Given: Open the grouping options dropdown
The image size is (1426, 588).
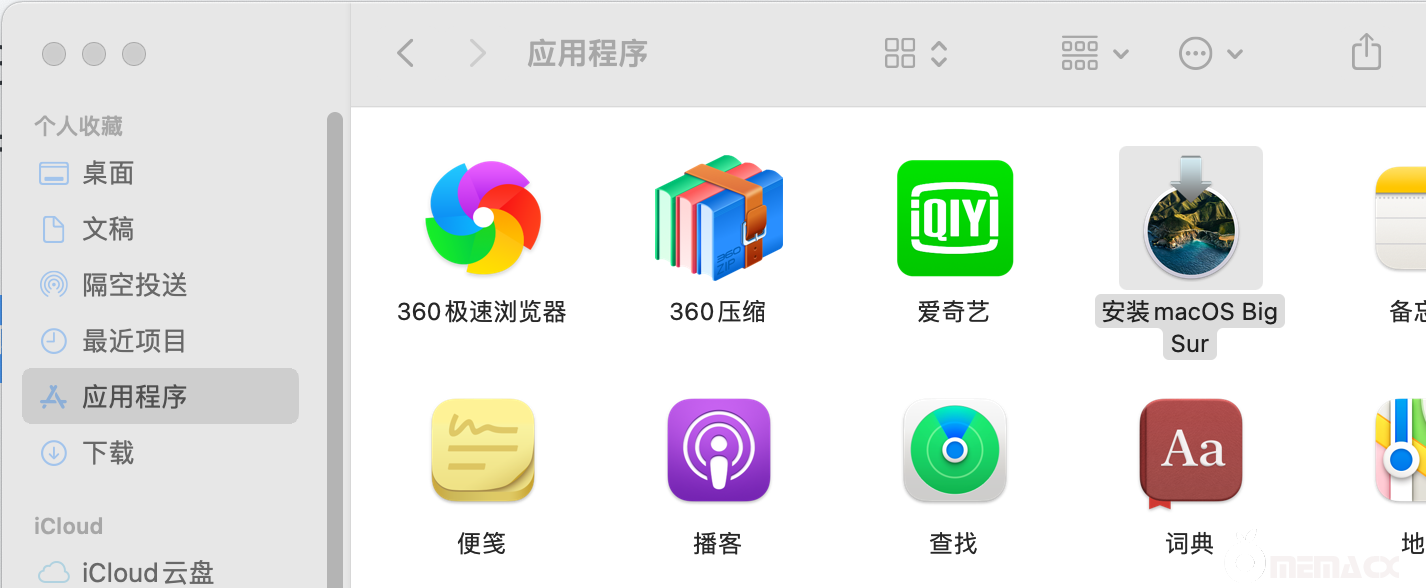Looking at the screenshot, I should pos(1094,53).
